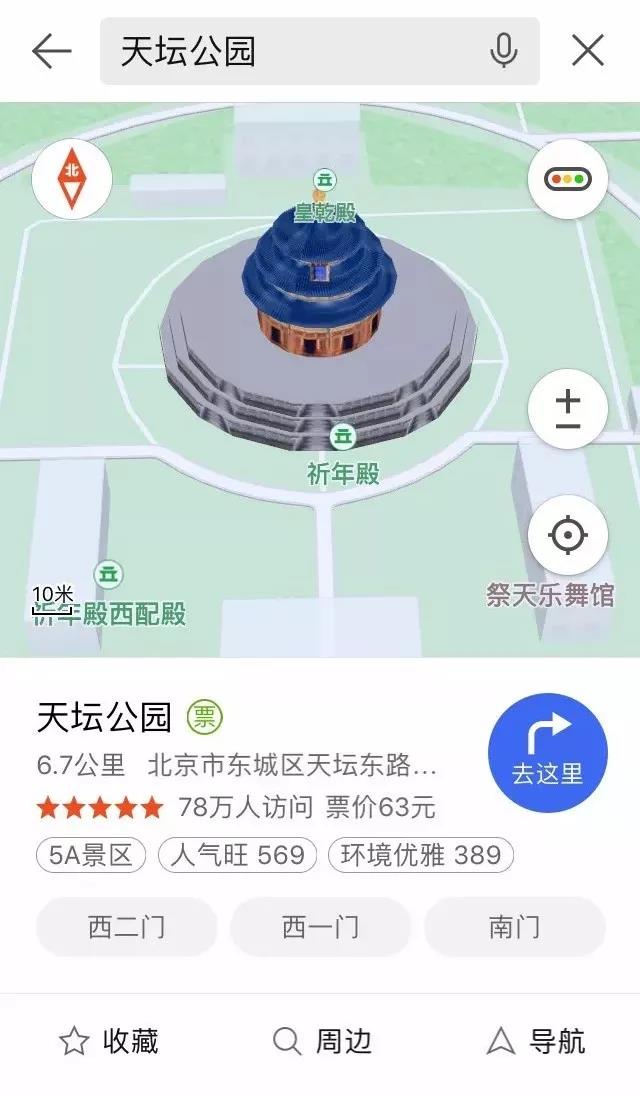Search nearby with 周边
The width and height of the screenshot is (640, 1095).
[322, 1041]
